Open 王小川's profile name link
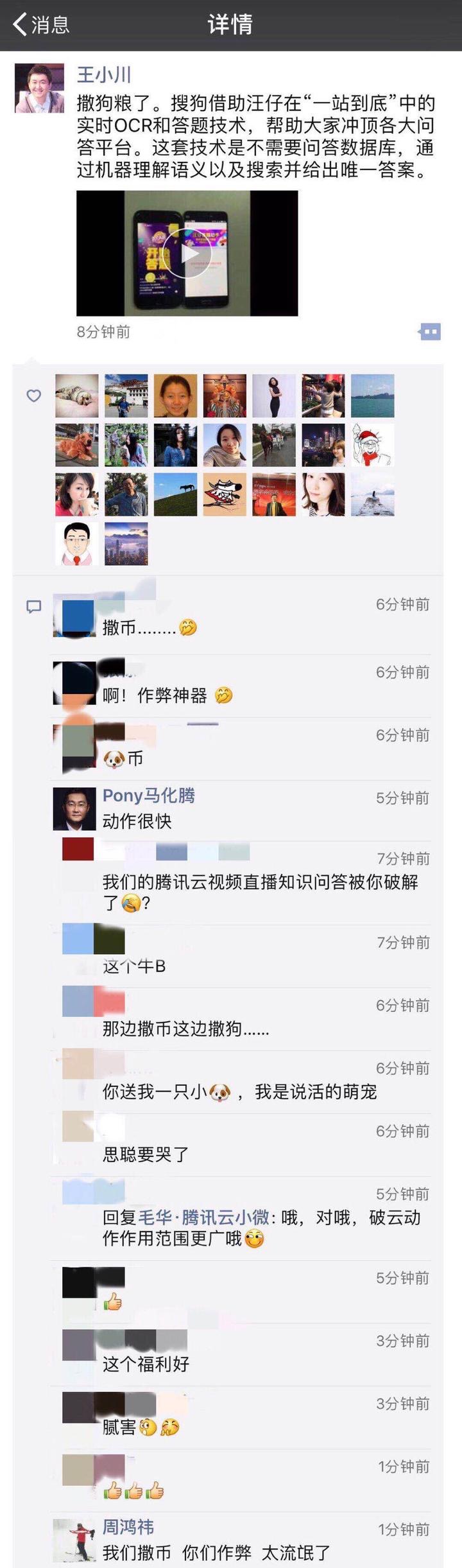 point(104,74)
